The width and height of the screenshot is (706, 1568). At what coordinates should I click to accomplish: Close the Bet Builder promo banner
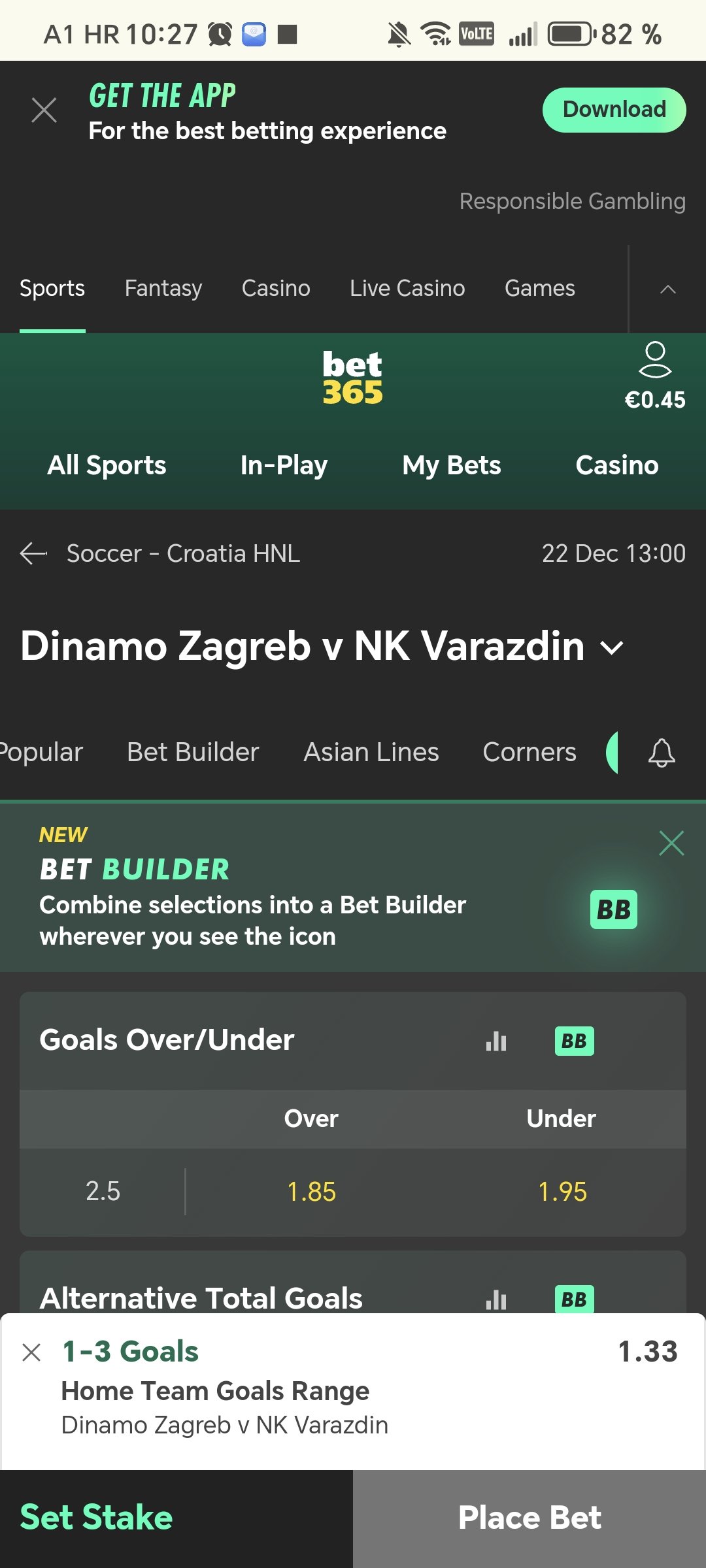point(671,843)
